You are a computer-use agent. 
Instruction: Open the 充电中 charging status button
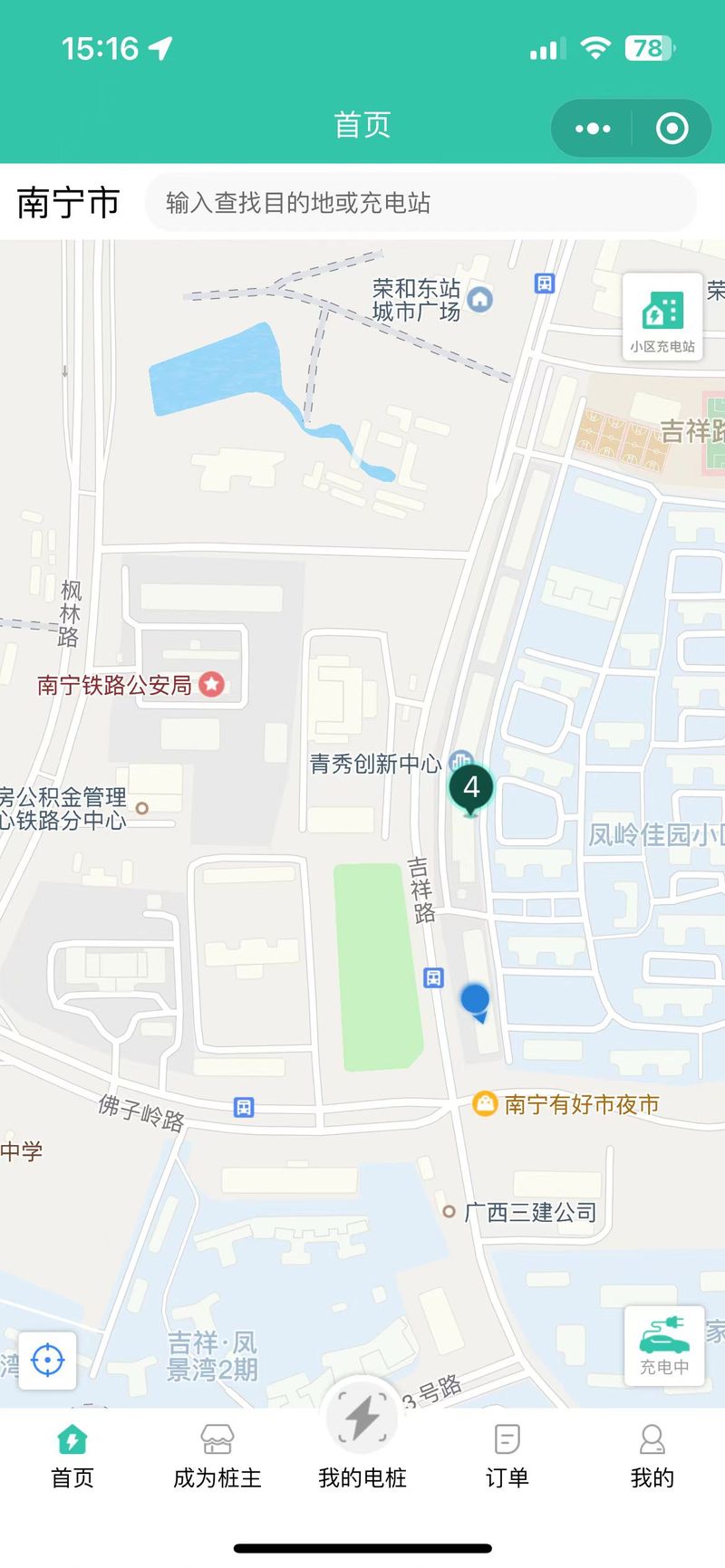coord(664,1346)
